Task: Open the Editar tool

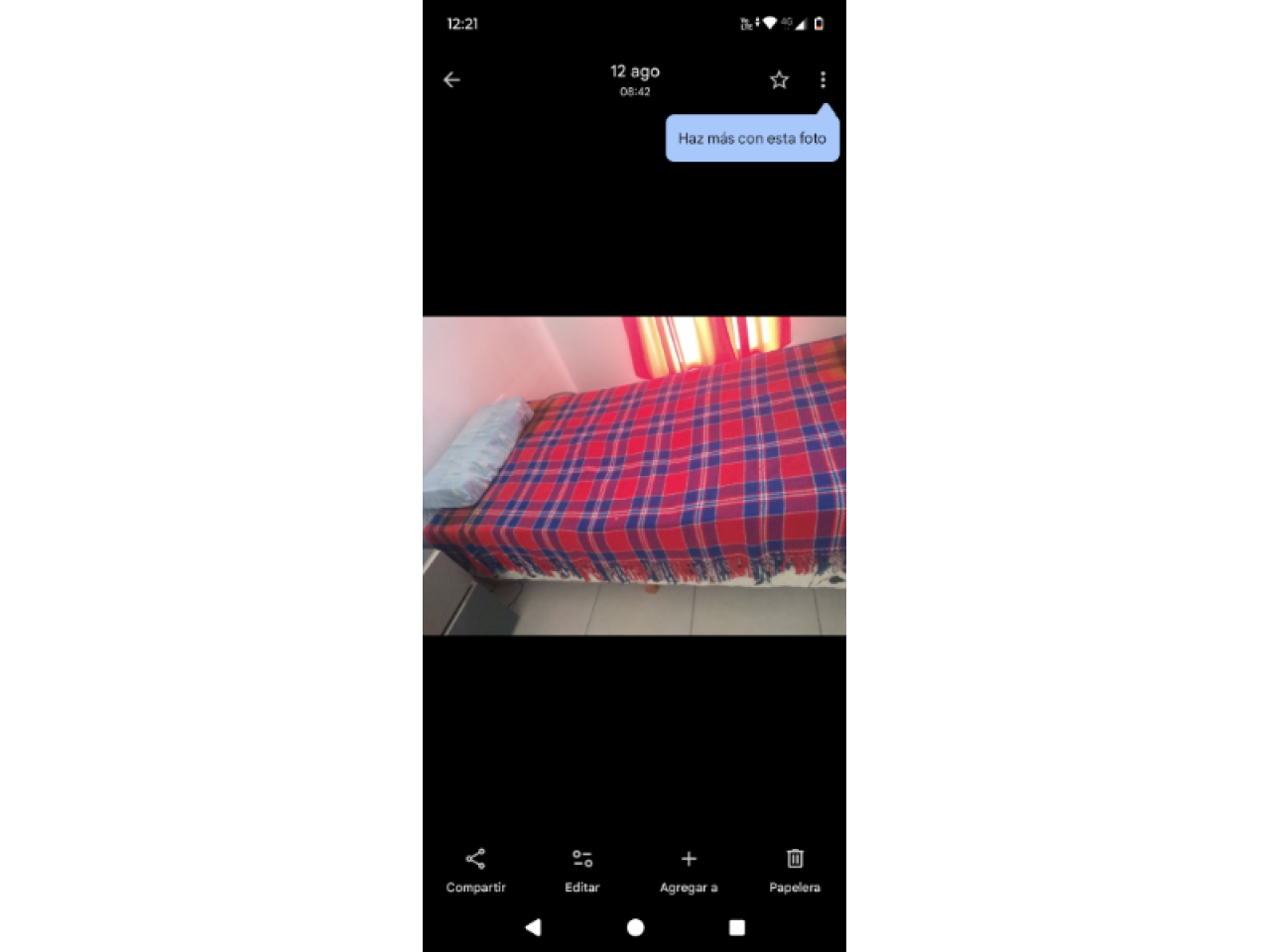Action: pyautogui.click(x=582, y=870)
